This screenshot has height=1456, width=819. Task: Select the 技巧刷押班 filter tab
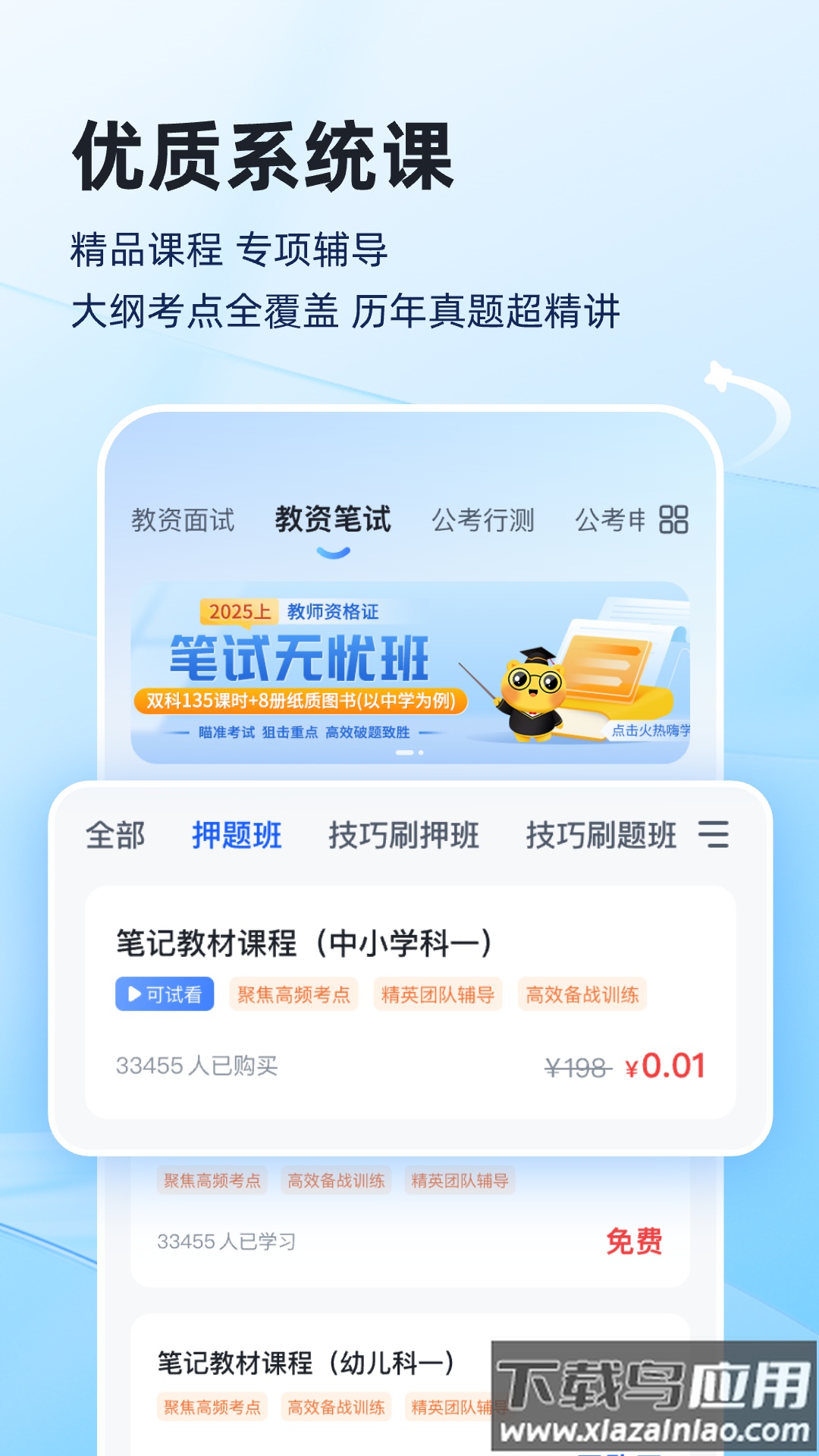click(404, 836)
